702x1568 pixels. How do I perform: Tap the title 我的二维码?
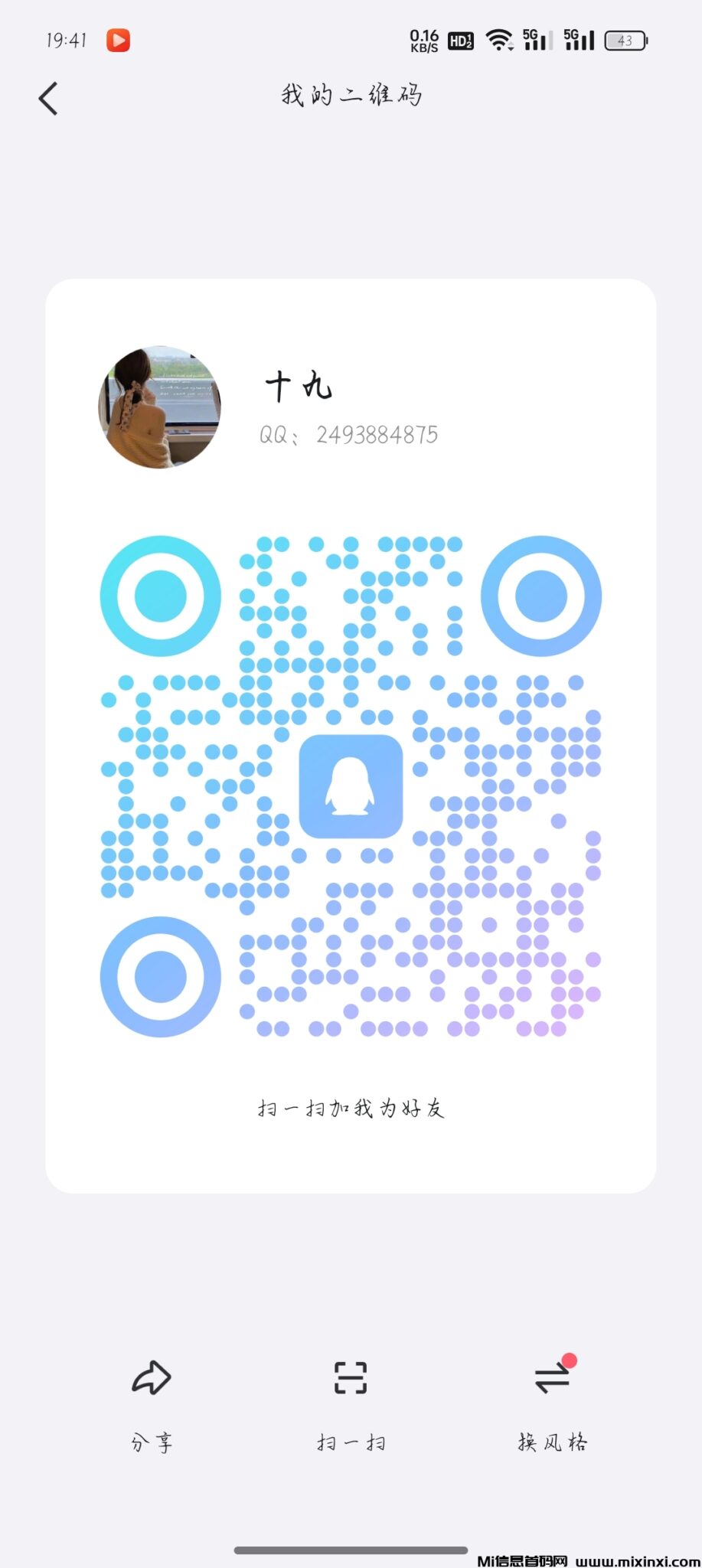(351, 94)
